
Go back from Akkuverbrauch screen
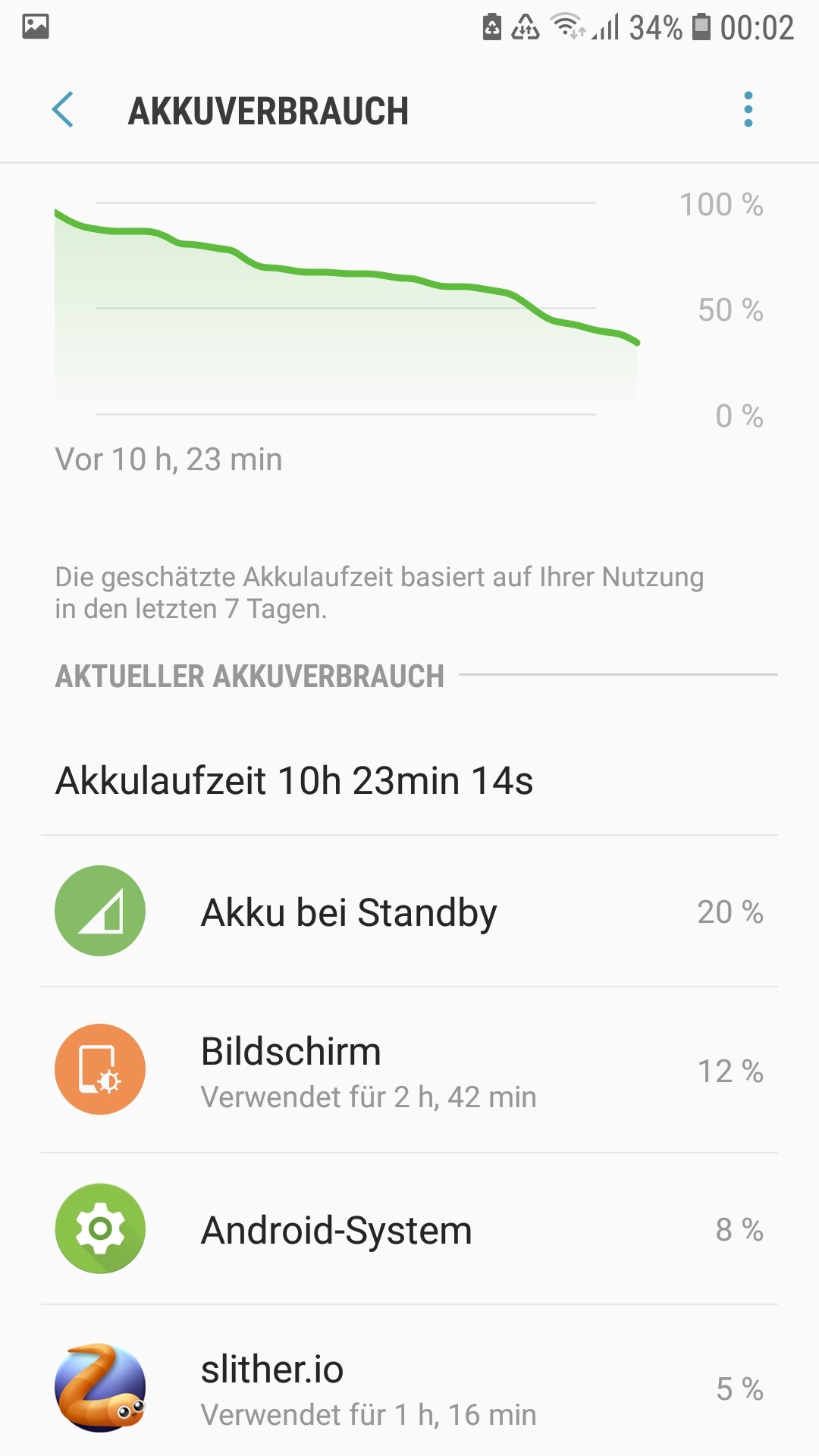click(x=63, y=110)
